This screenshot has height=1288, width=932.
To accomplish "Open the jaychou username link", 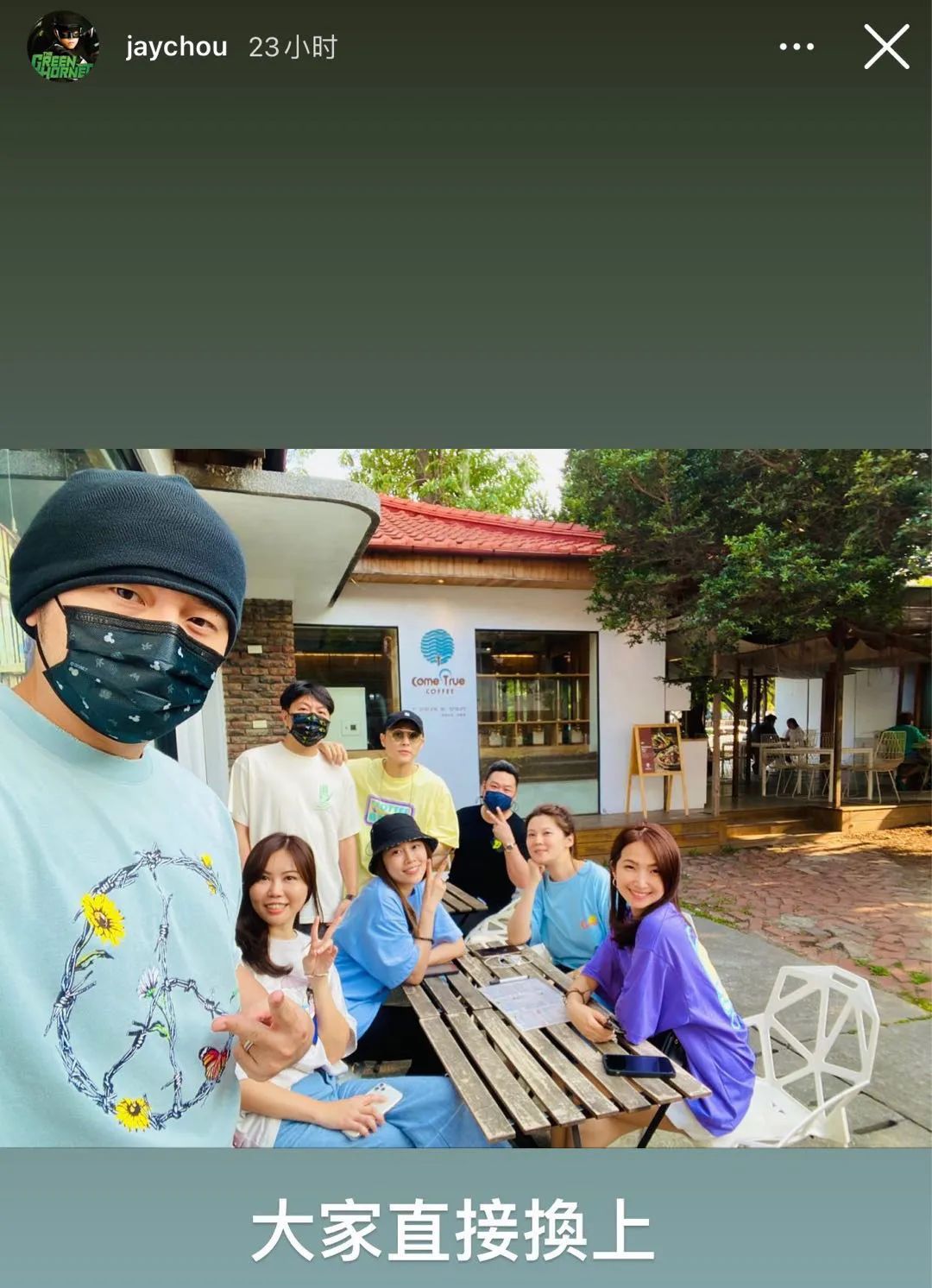I will click(176, 47).
